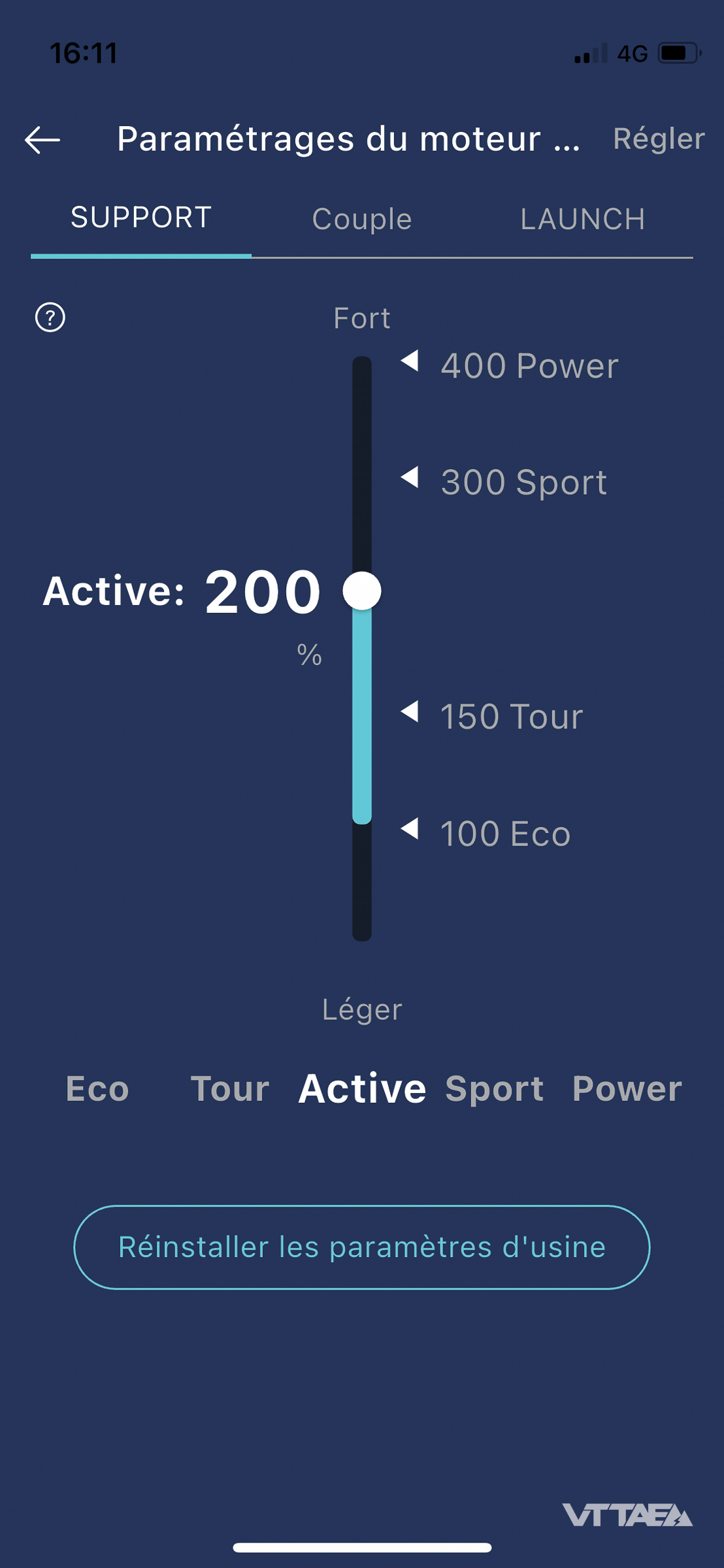Image resolution: width=724 pixels, height=1568 pixels.
Task: Open the LAUNCH tab
Action: [x=583, y=219]
